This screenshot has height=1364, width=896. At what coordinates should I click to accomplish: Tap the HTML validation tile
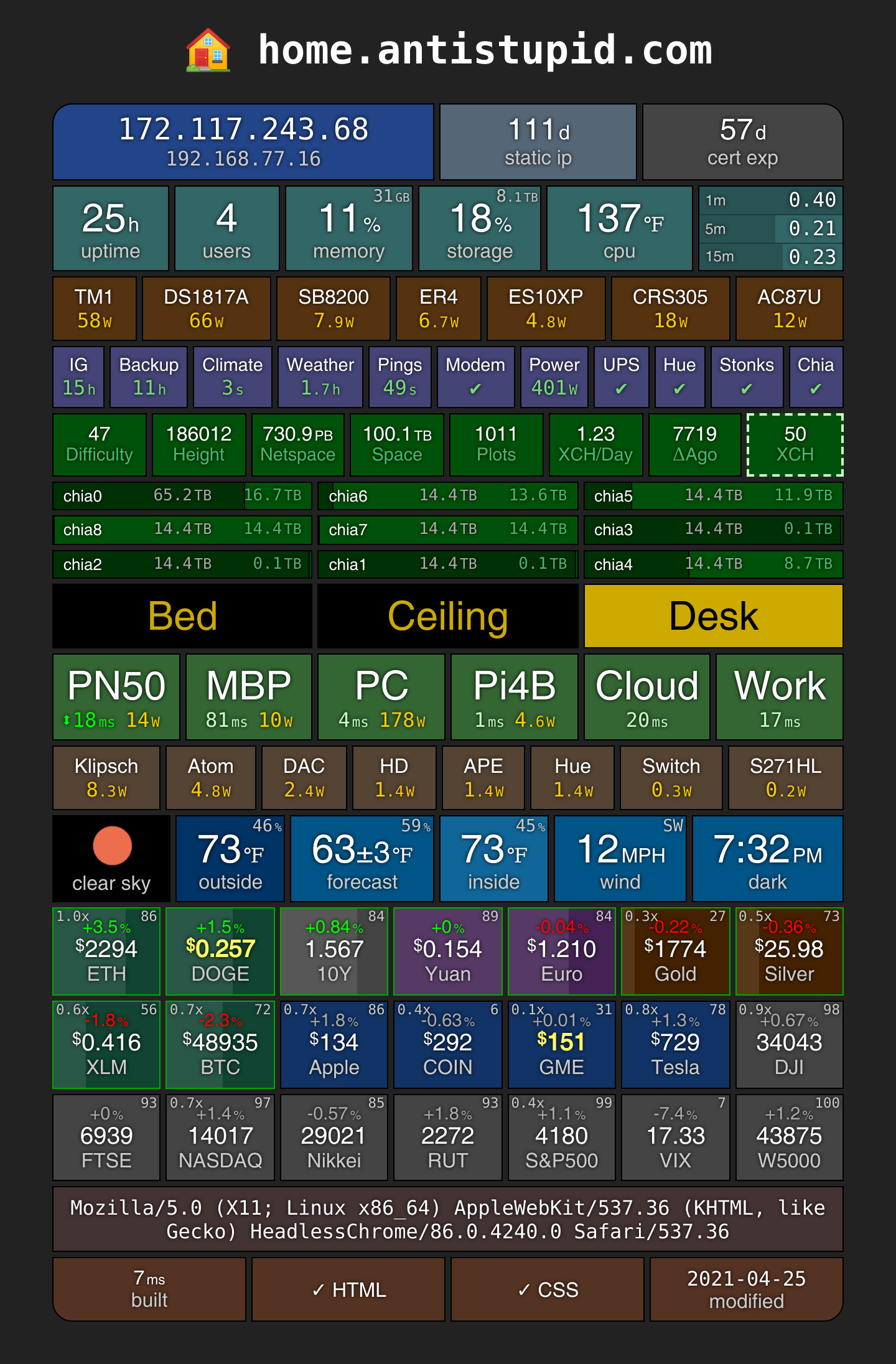click(x=348, y=1289)
